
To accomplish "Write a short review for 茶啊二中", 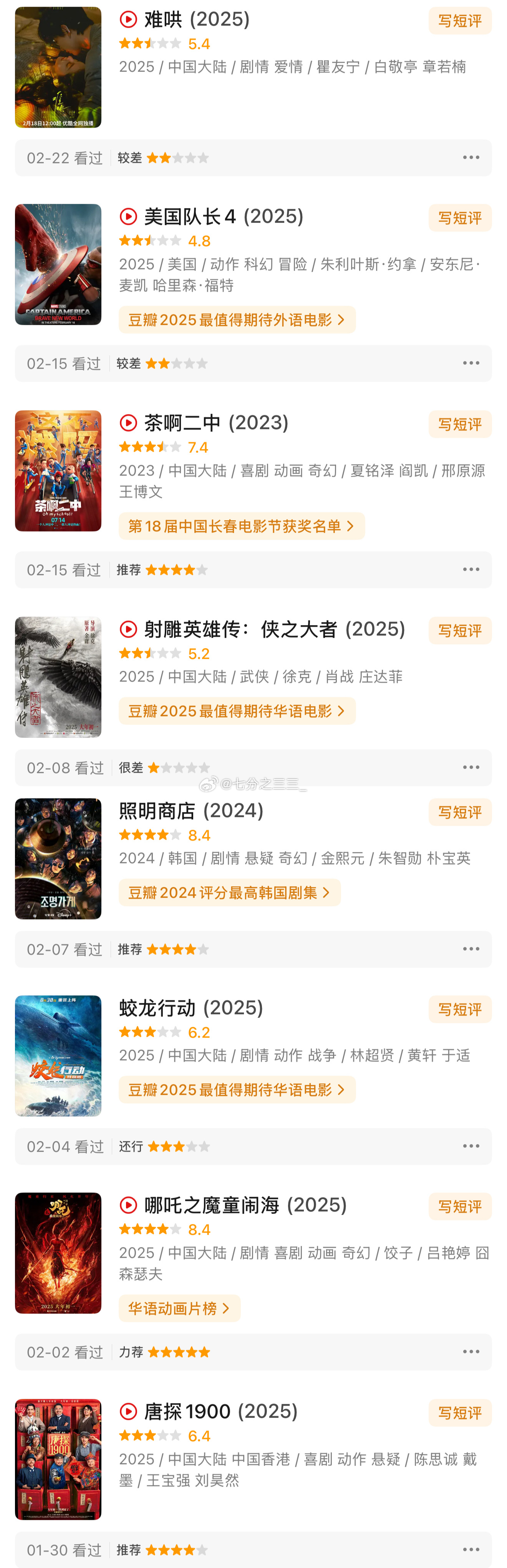I will (459, 424).
